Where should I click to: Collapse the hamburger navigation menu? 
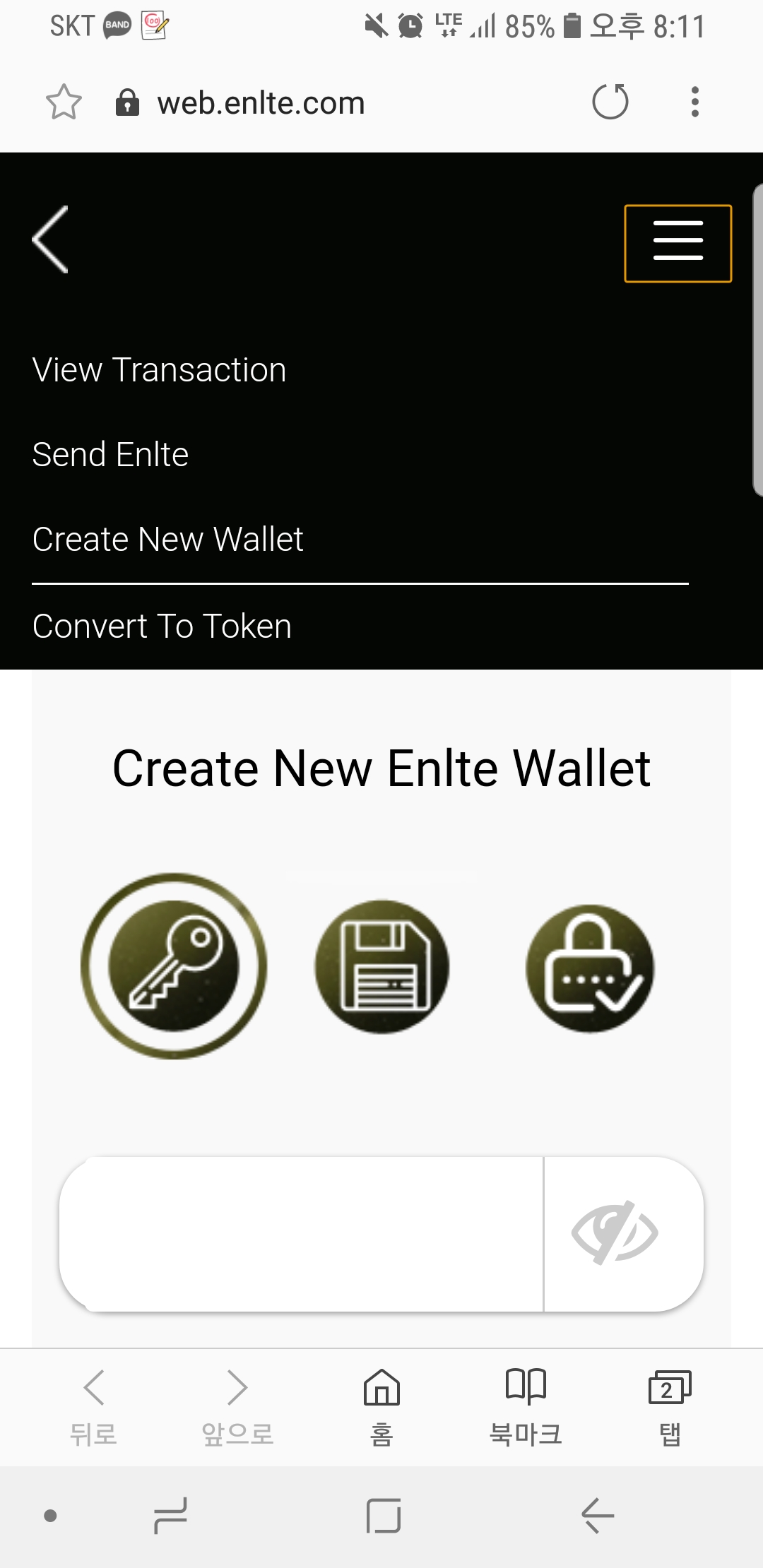click(x=678, y=244)
